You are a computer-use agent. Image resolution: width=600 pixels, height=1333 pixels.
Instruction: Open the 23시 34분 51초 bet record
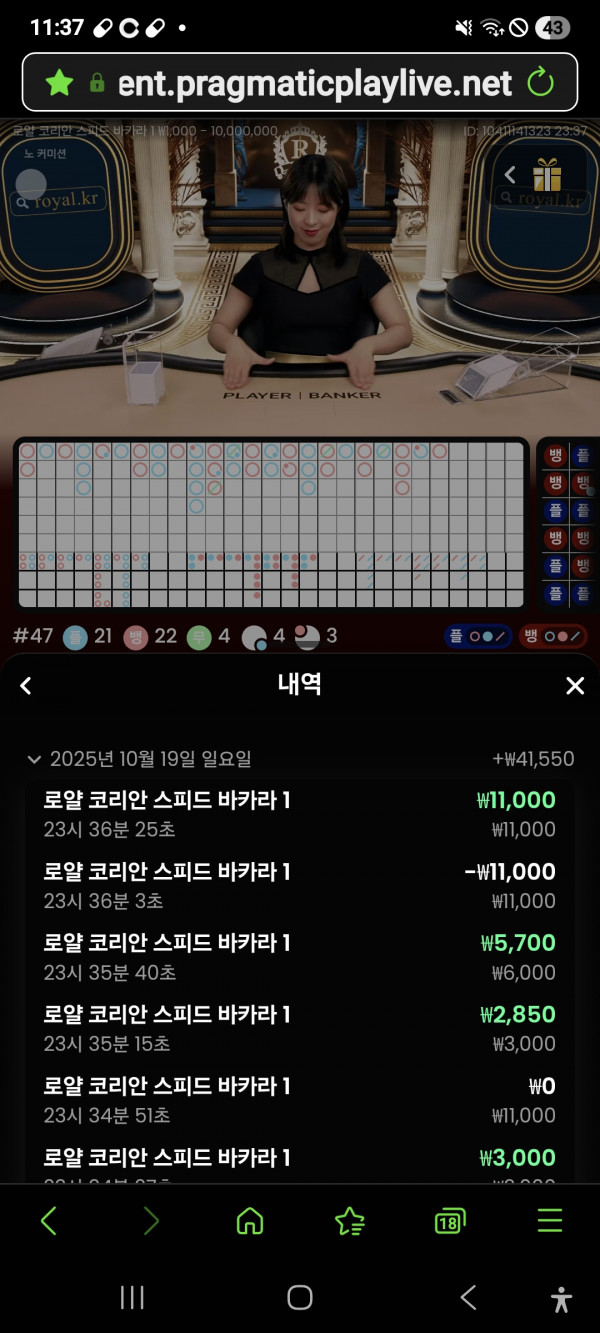[300, 1100]
